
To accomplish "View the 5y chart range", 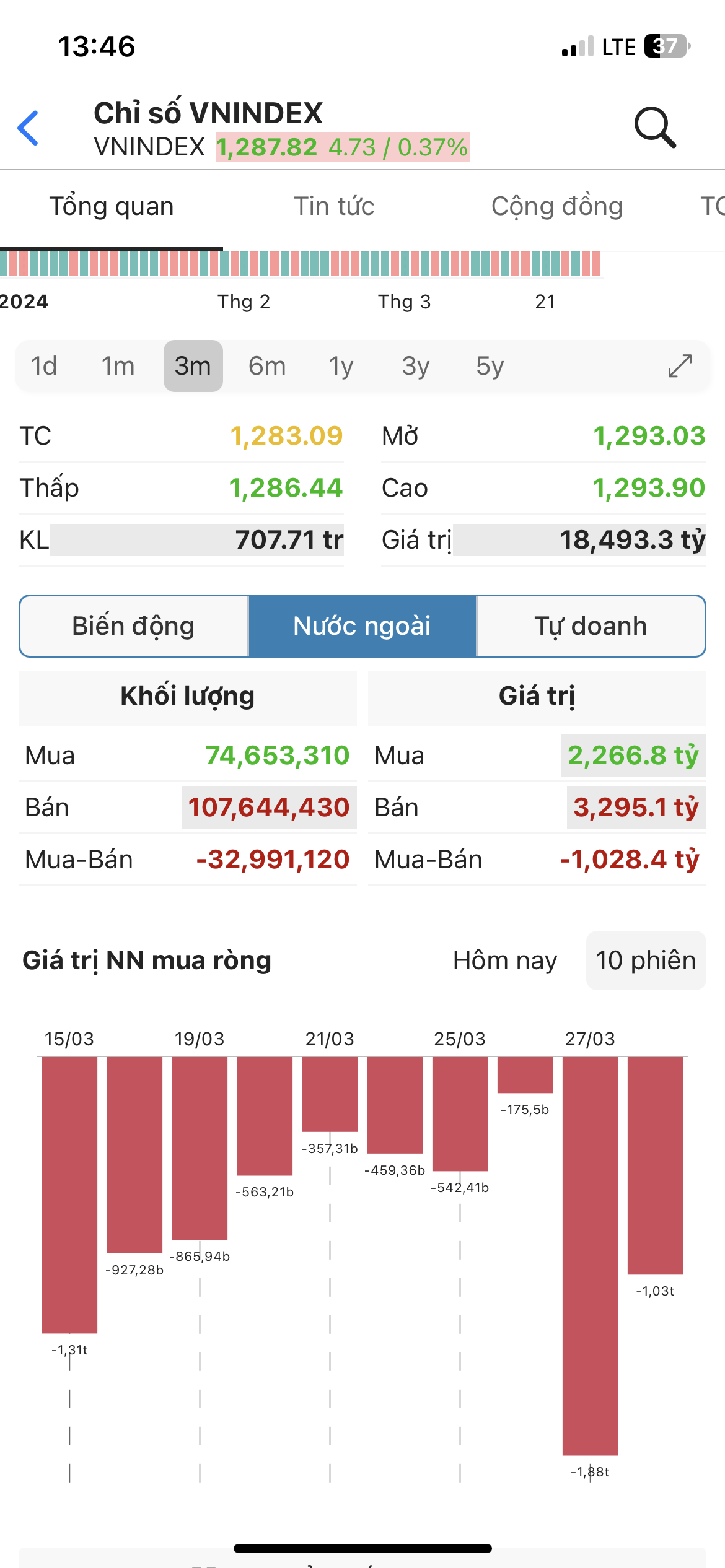I will click(490, 366).
